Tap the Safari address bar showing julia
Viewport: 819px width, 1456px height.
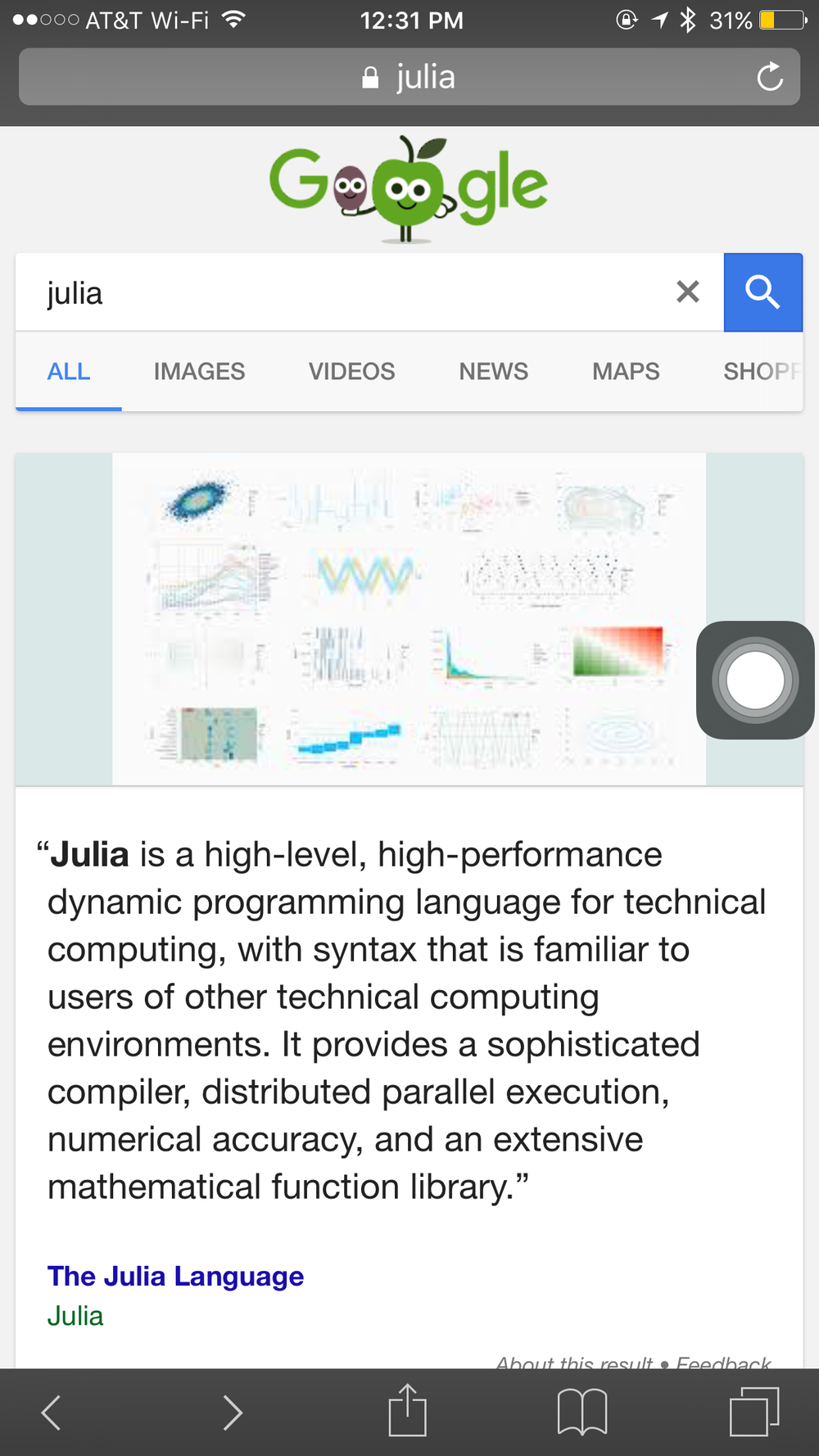coord(409,77)
